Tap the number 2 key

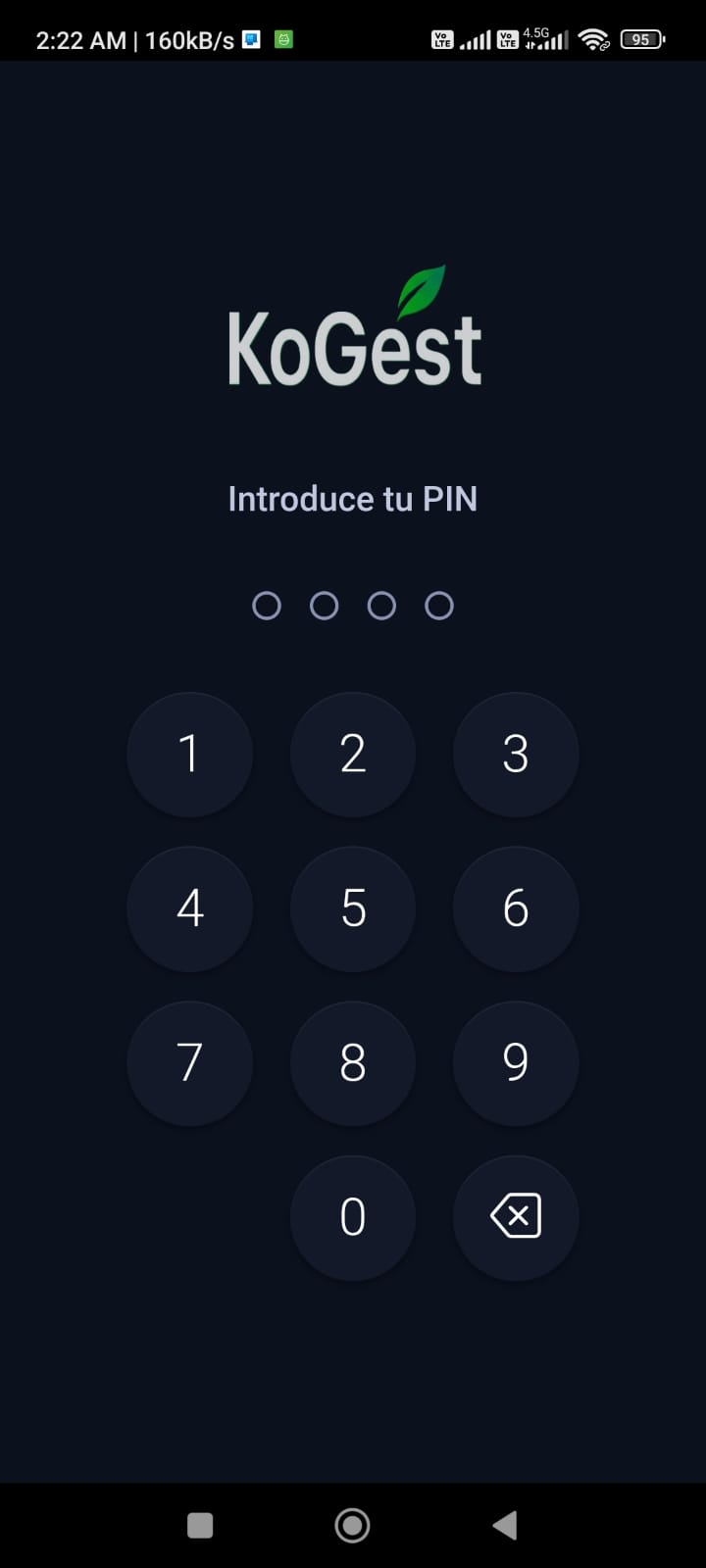click(353, 754)
